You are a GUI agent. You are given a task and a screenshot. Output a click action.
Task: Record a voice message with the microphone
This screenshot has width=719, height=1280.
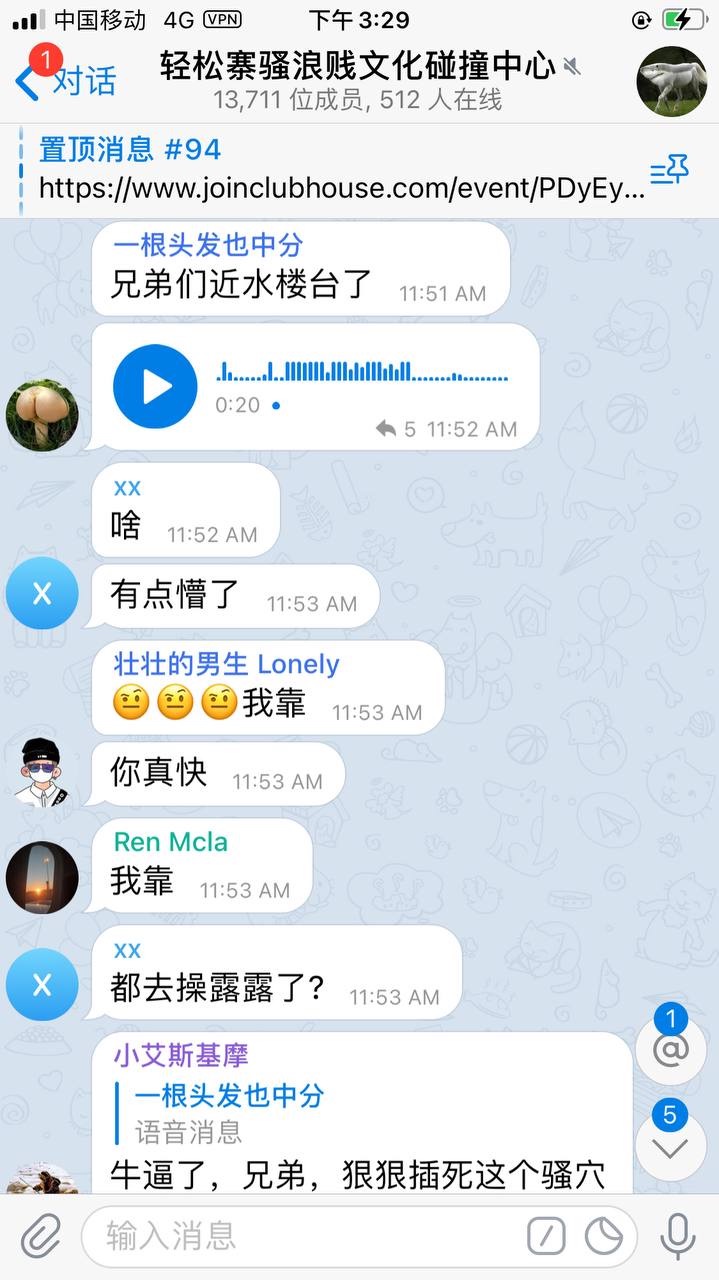pyautogui.click(x=677, y=1236)
